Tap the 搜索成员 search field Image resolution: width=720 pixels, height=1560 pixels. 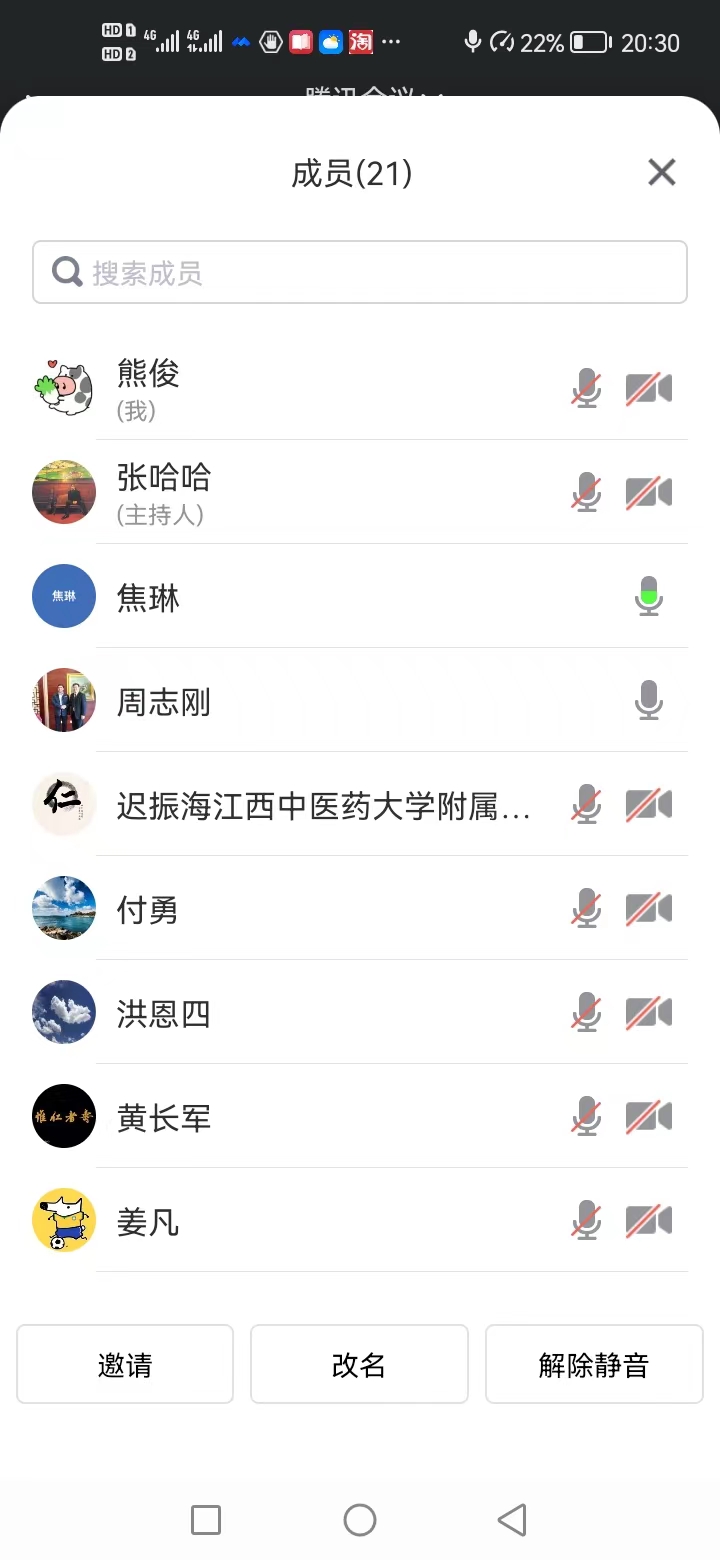pyautogui.click(x=360, y=272)
